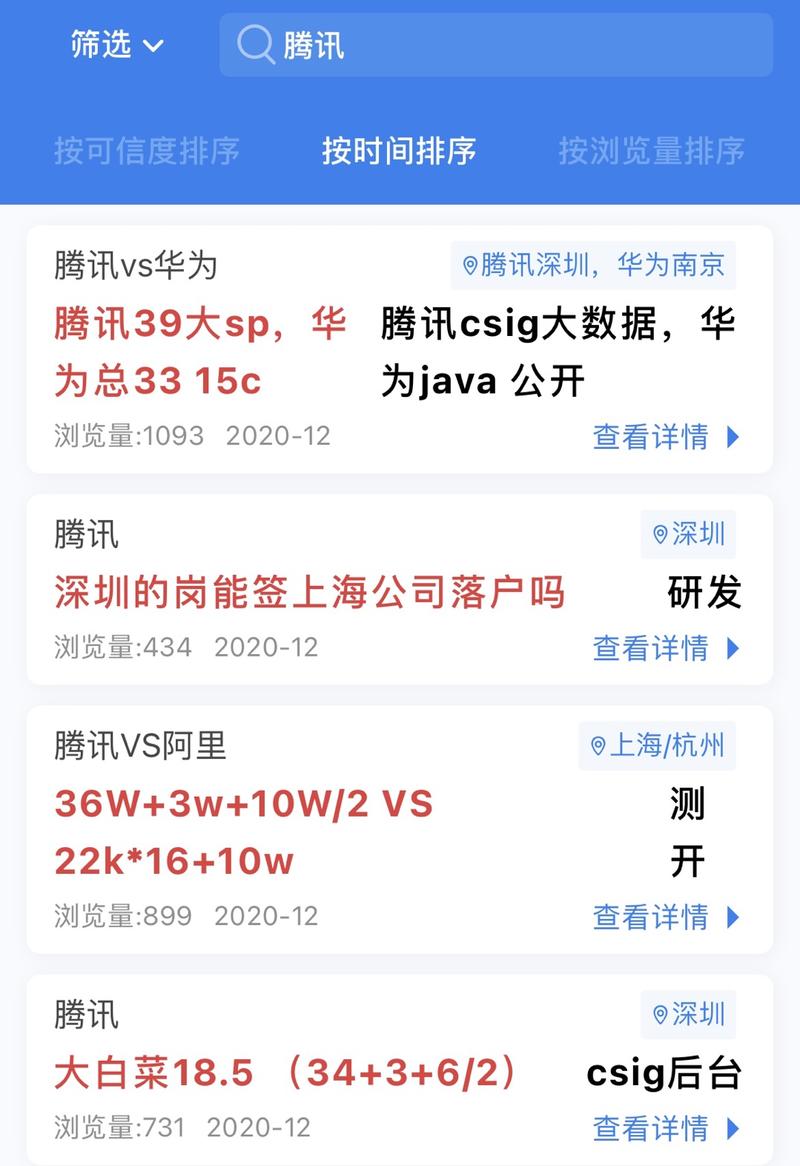
Task: Select the 按时间排序 tab
Action: pos(400,151)
